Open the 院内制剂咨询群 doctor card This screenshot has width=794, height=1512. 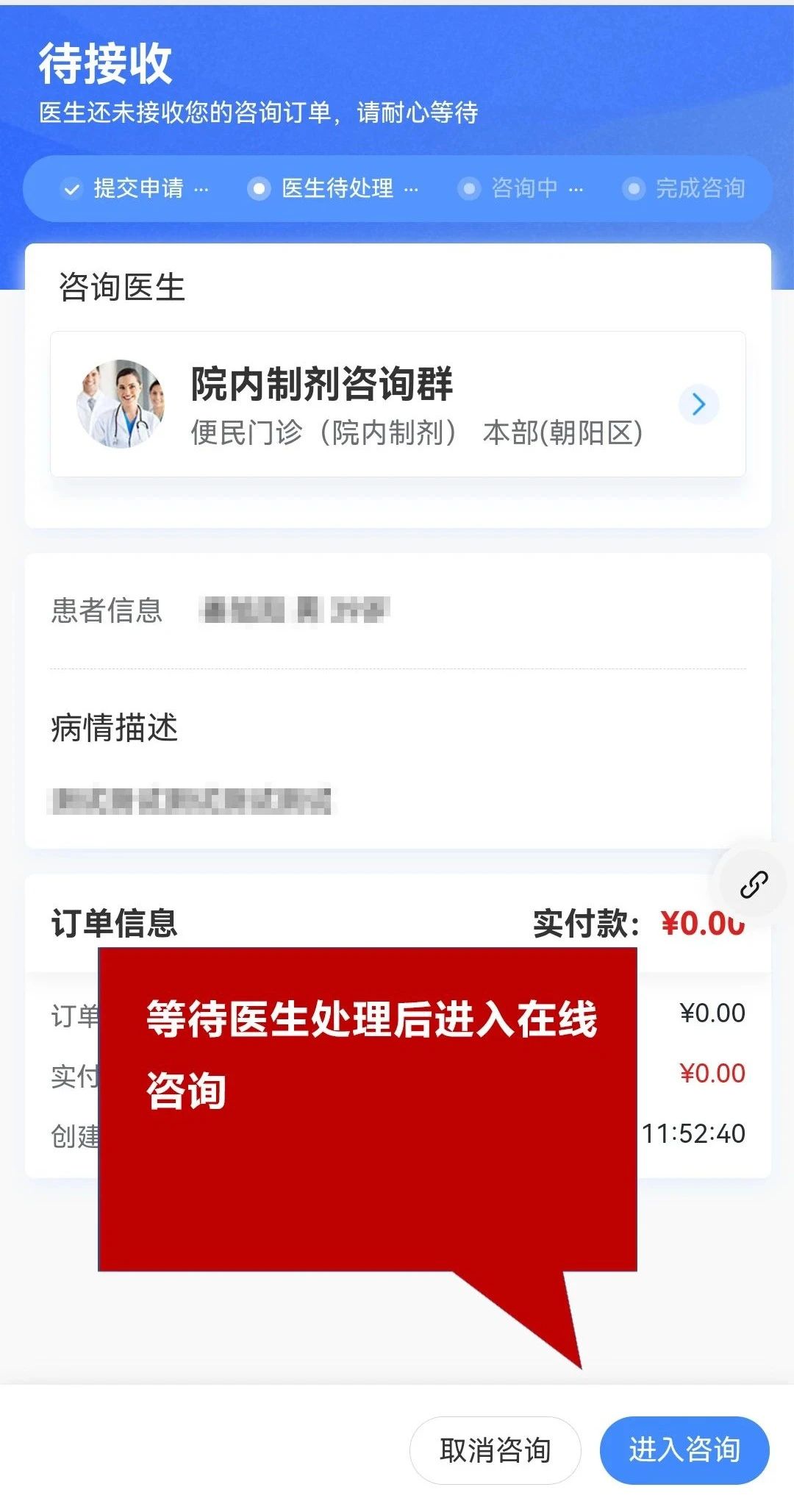coord(398,404)
